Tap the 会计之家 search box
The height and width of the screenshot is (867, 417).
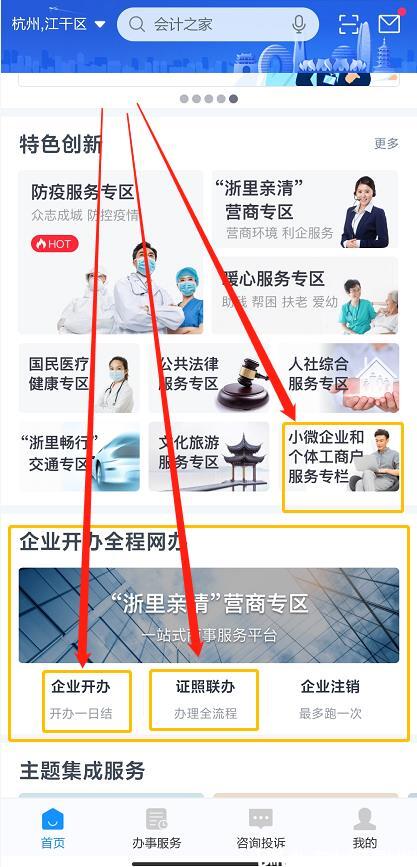218,24
